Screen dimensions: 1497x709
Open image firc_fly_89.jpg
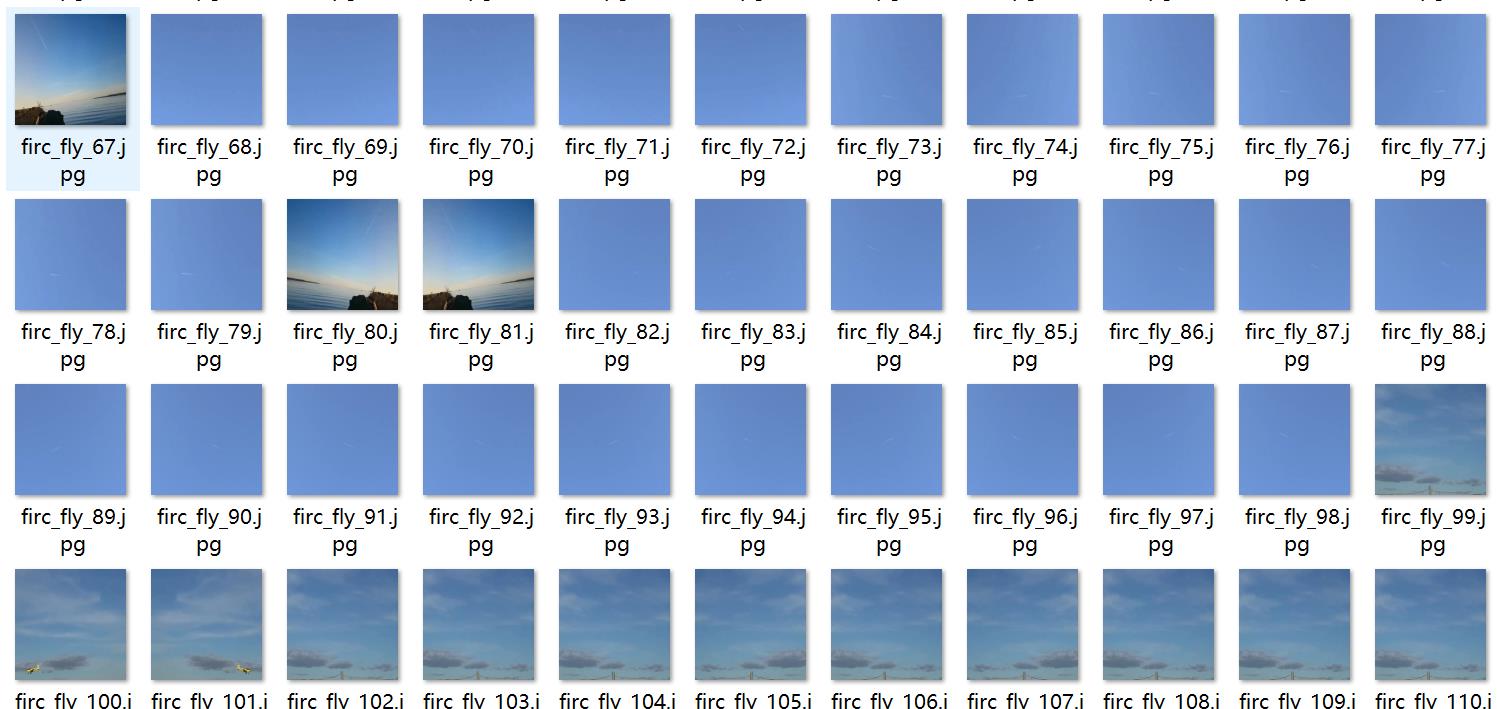pyautogui.click(x=71, y=440)
